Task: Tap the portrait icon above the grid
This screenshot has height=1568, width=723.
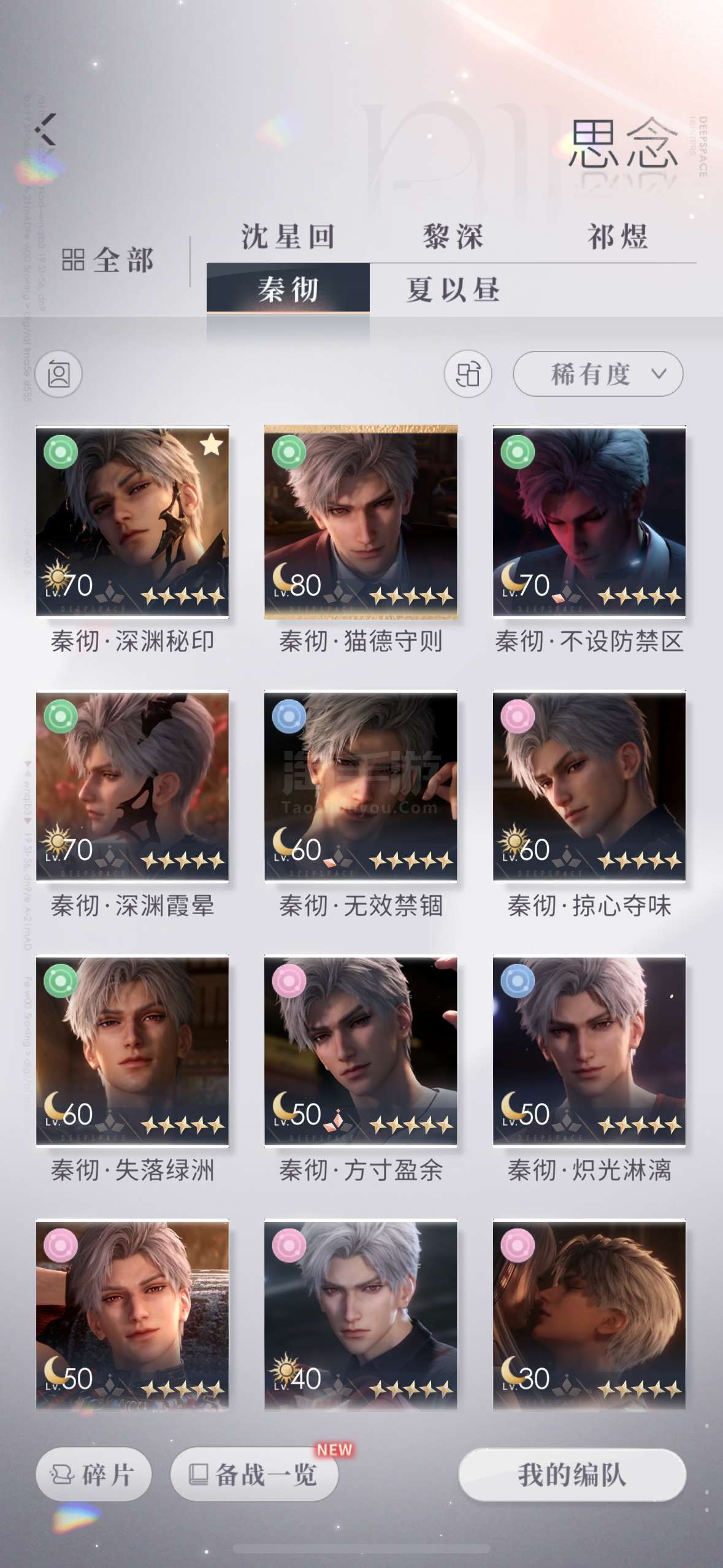Action: [x=59, y=374]
